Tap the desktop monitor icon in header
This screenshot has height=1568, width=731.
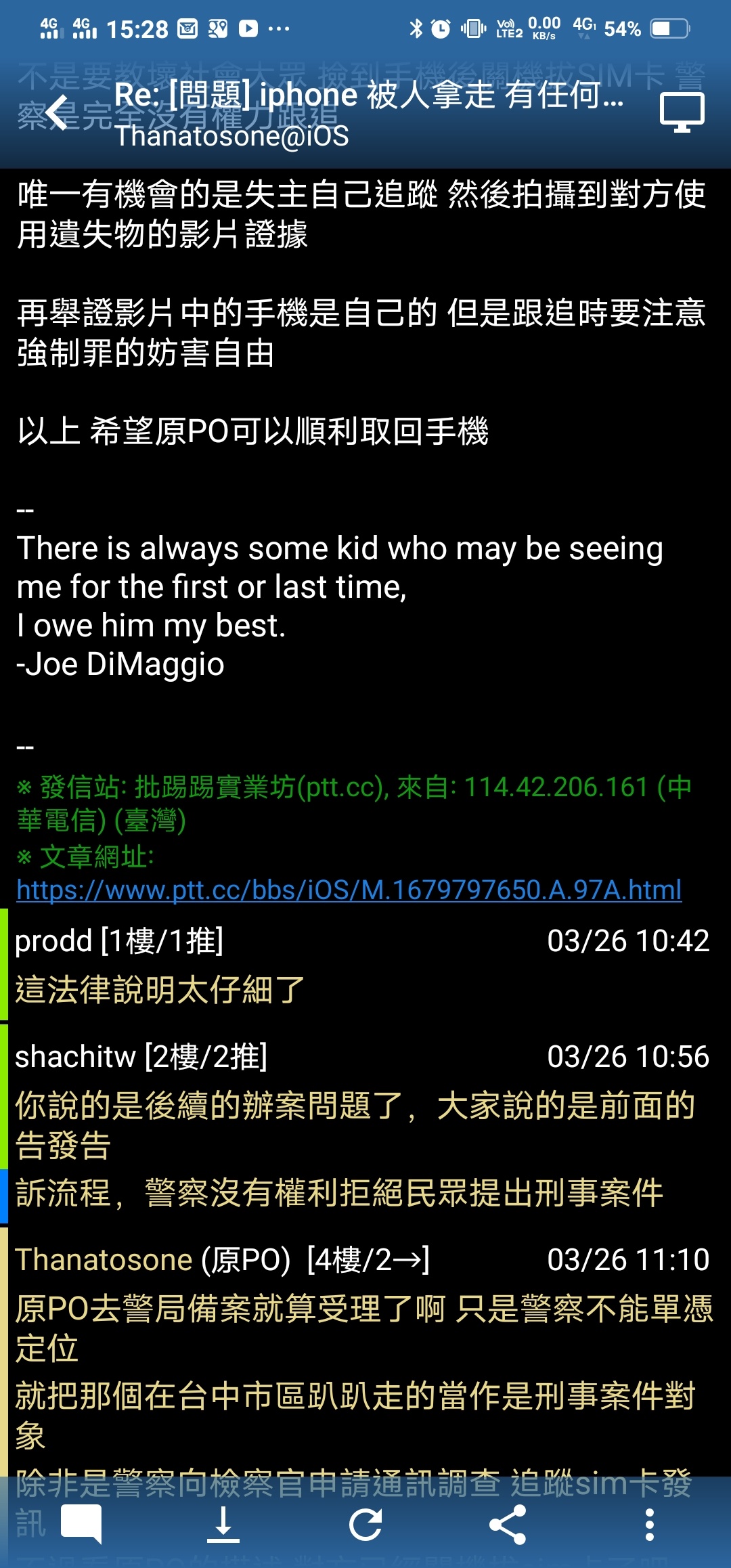682,112
